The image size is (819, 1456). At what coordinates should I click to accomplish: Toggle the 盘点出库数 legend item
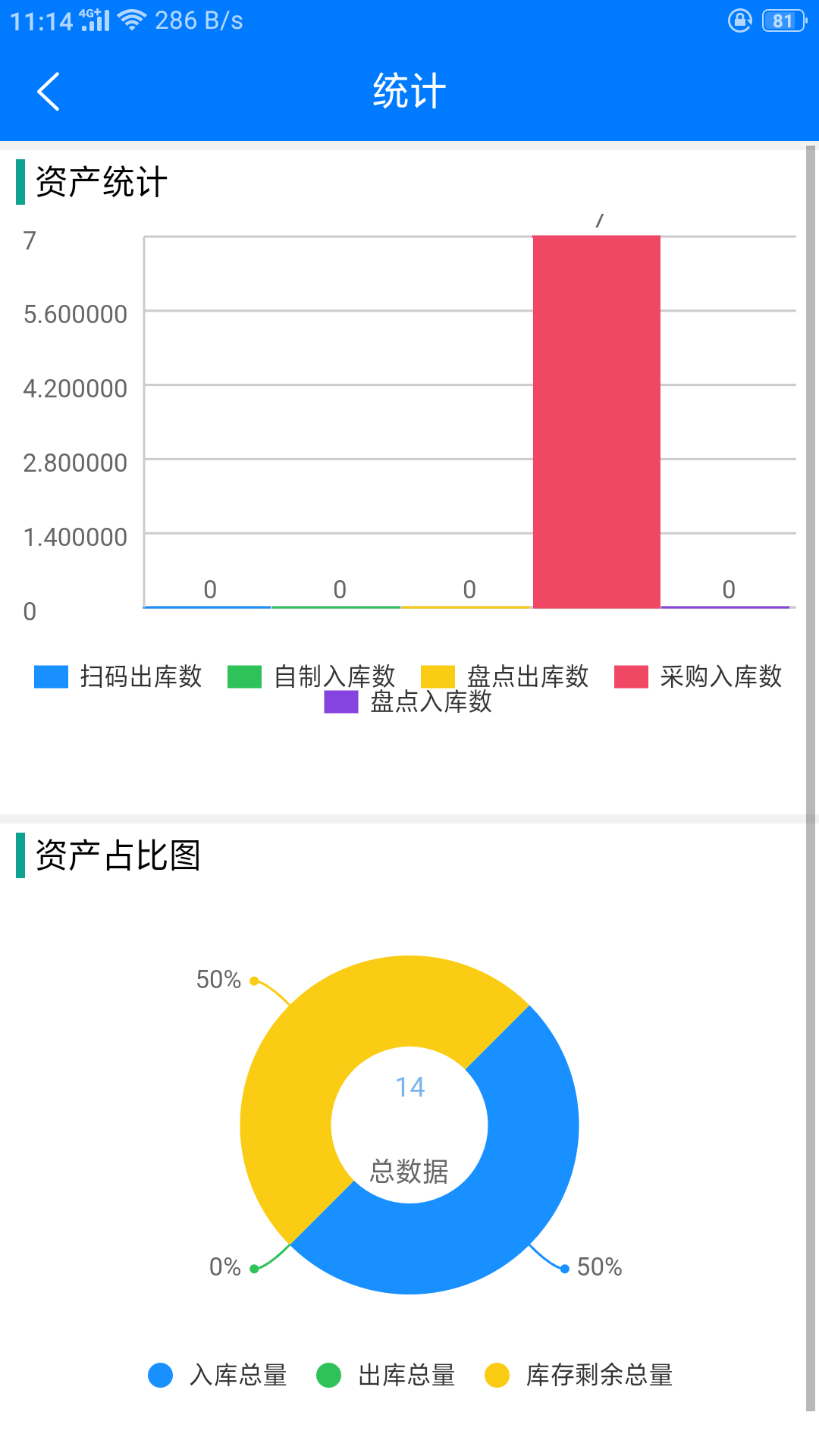tap(505, 676)
